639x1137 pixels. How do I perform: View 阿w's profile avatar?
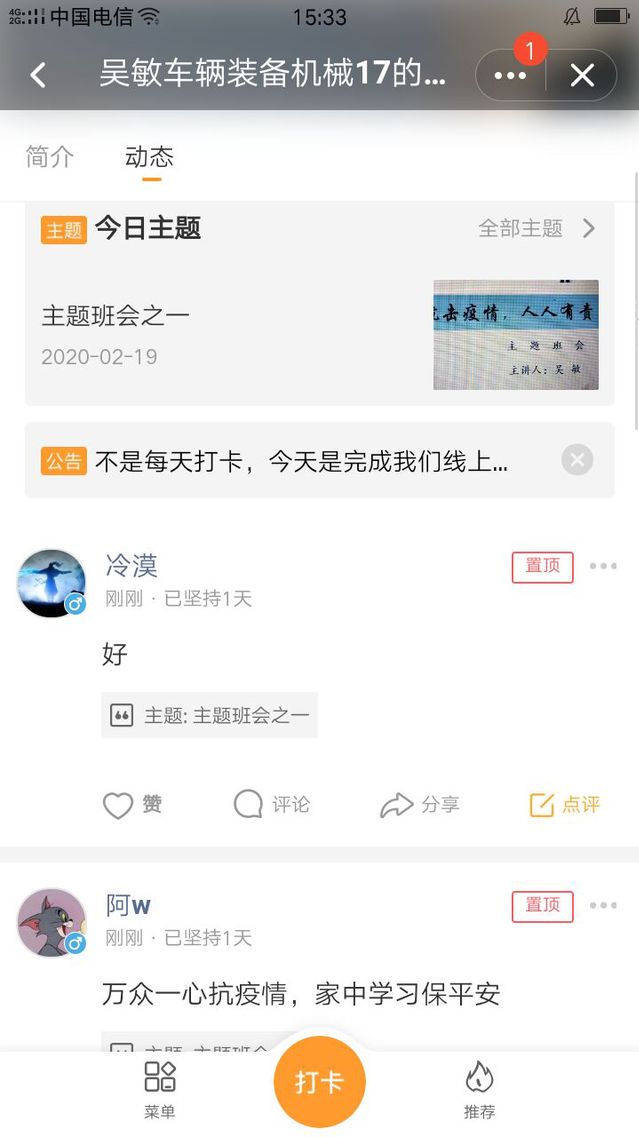52,922
